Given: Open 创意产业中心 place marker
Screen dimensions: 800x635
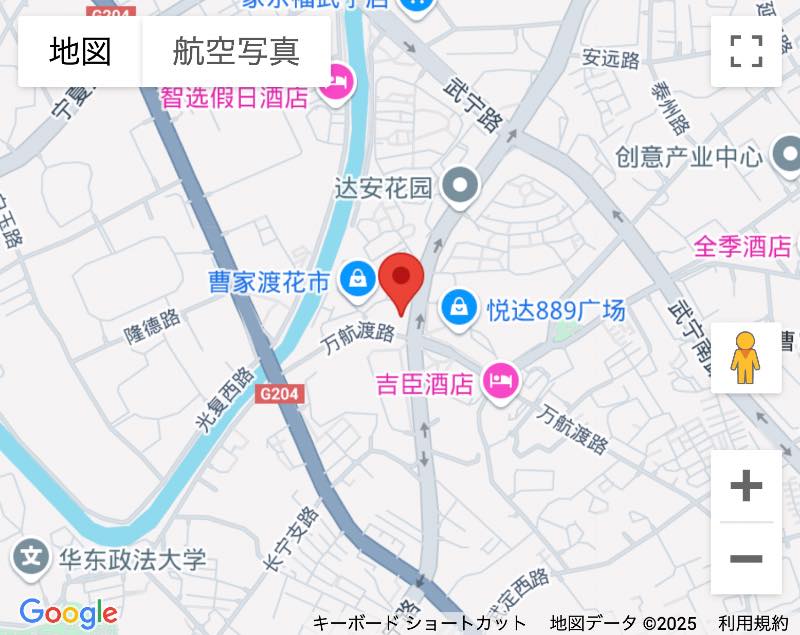Looking at the screenshot, I should click(787, 155).
